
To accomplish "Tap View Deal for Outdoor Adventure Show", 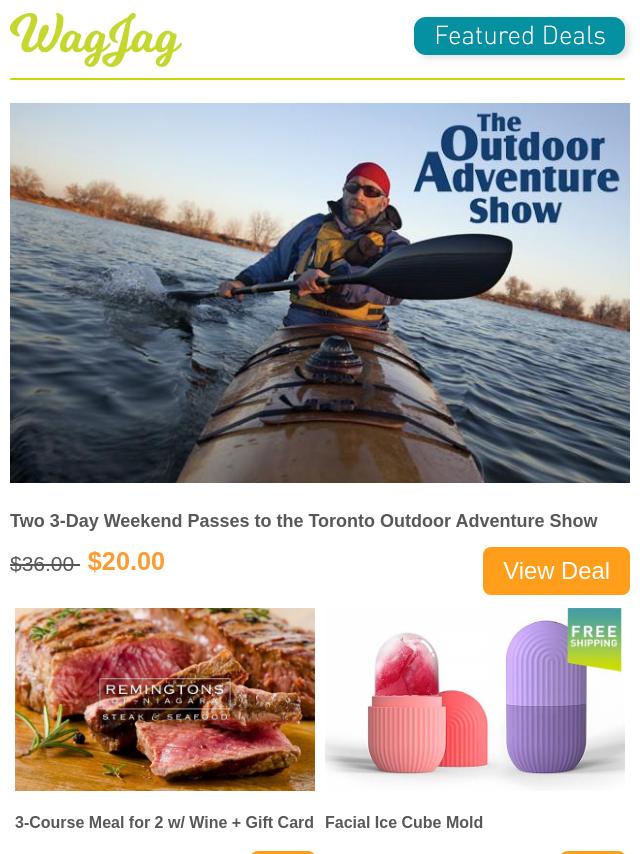I will pyautogui.click(x=556, y=571).
